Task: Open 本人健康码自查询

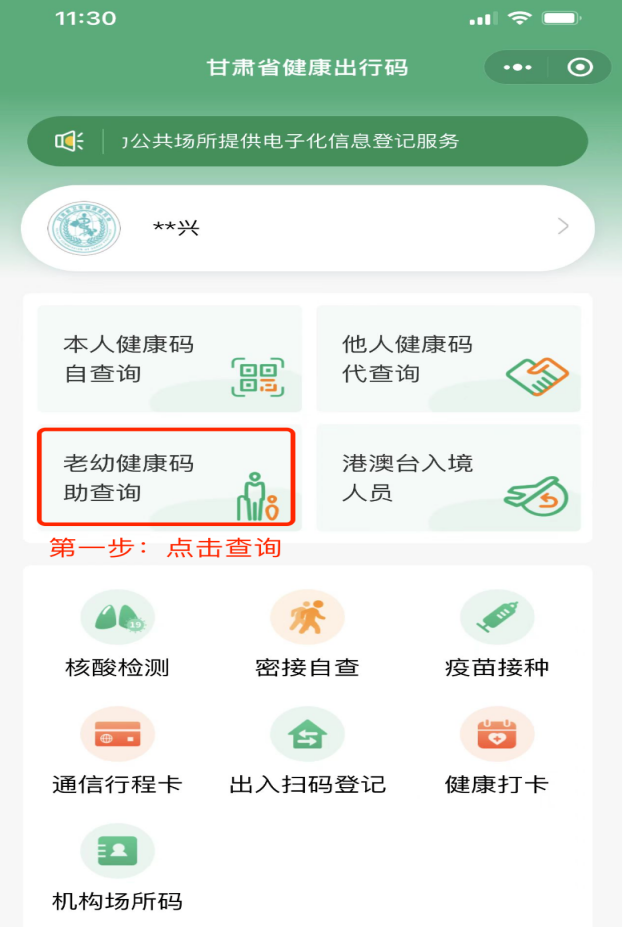Action: click(169, 359)
